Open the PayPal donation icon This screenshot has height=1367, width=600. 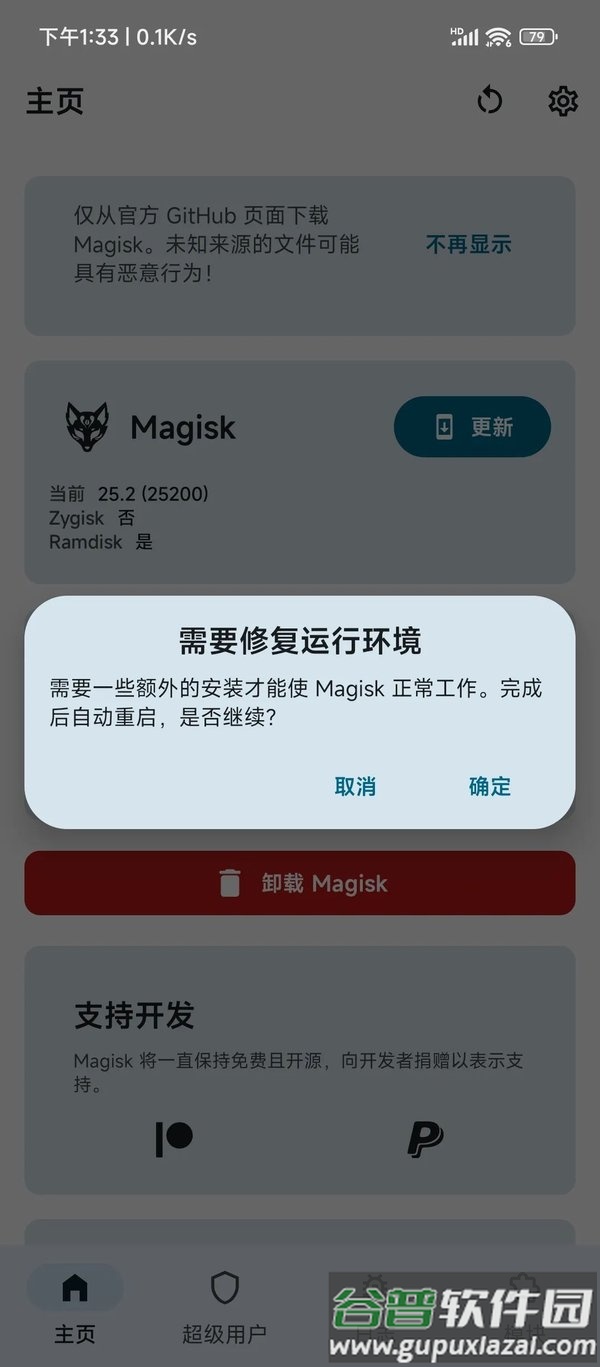click(x=425, y=1138)
